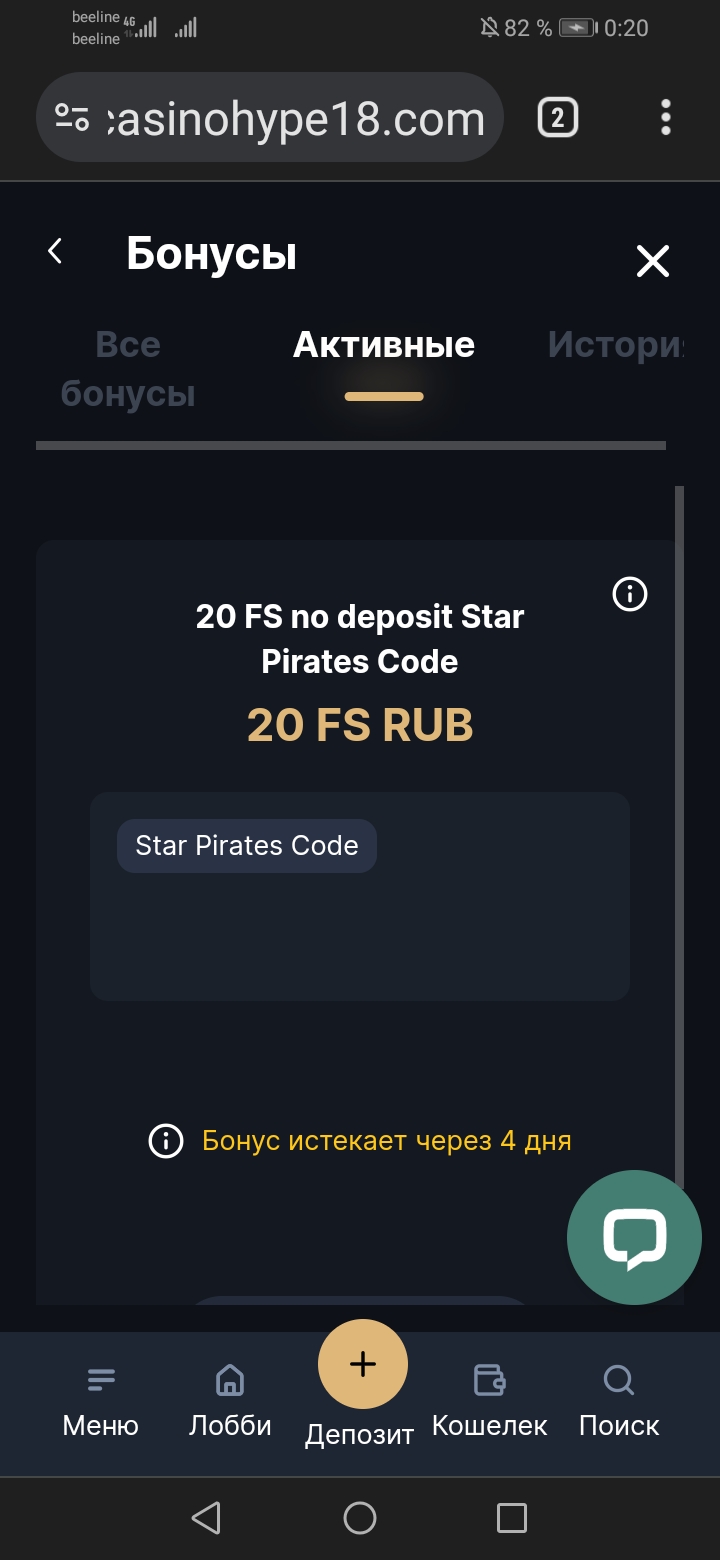Go back from the Бонусы page
Viewport: 720px width, 1560px height.
pyautogui.click(x=56, y=252)
